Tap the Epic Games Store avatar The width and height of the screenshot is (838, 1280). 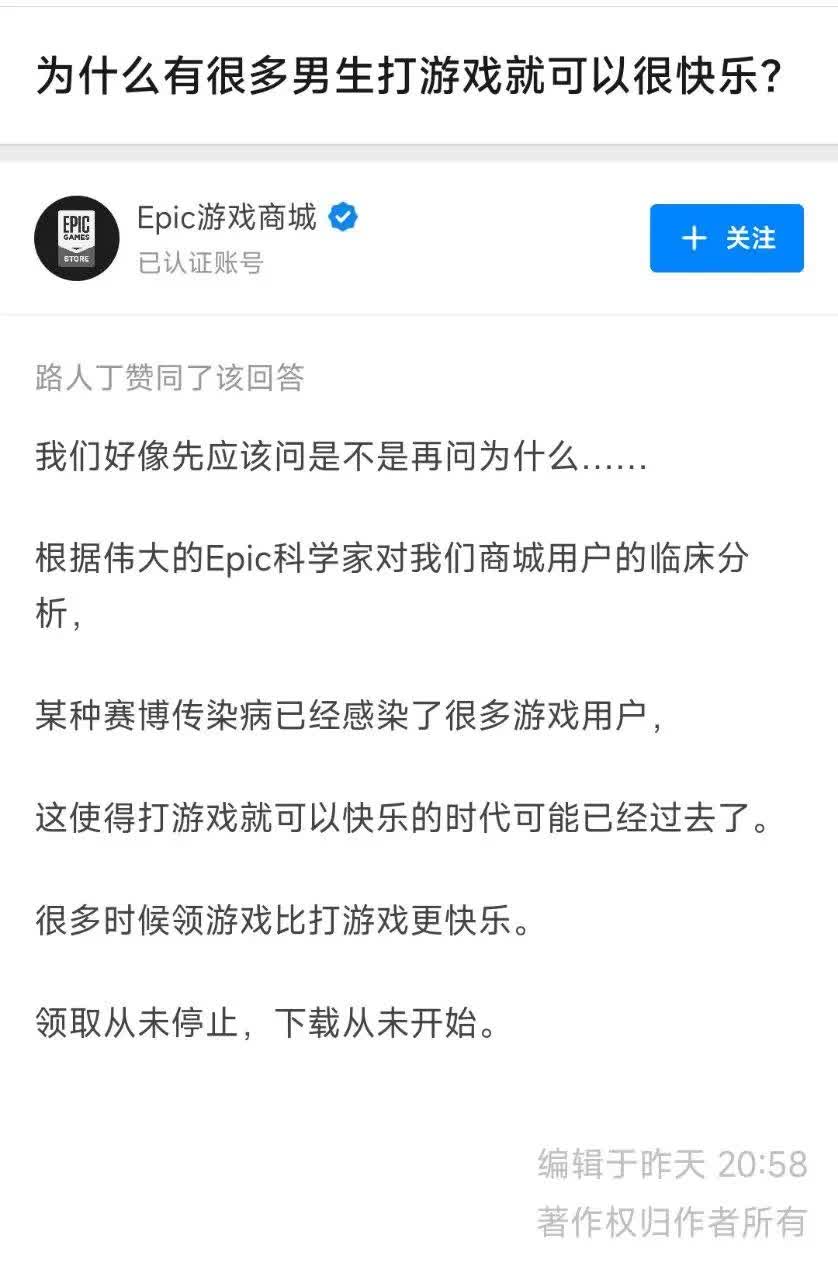pyautogui.click(x=77, y=237)
